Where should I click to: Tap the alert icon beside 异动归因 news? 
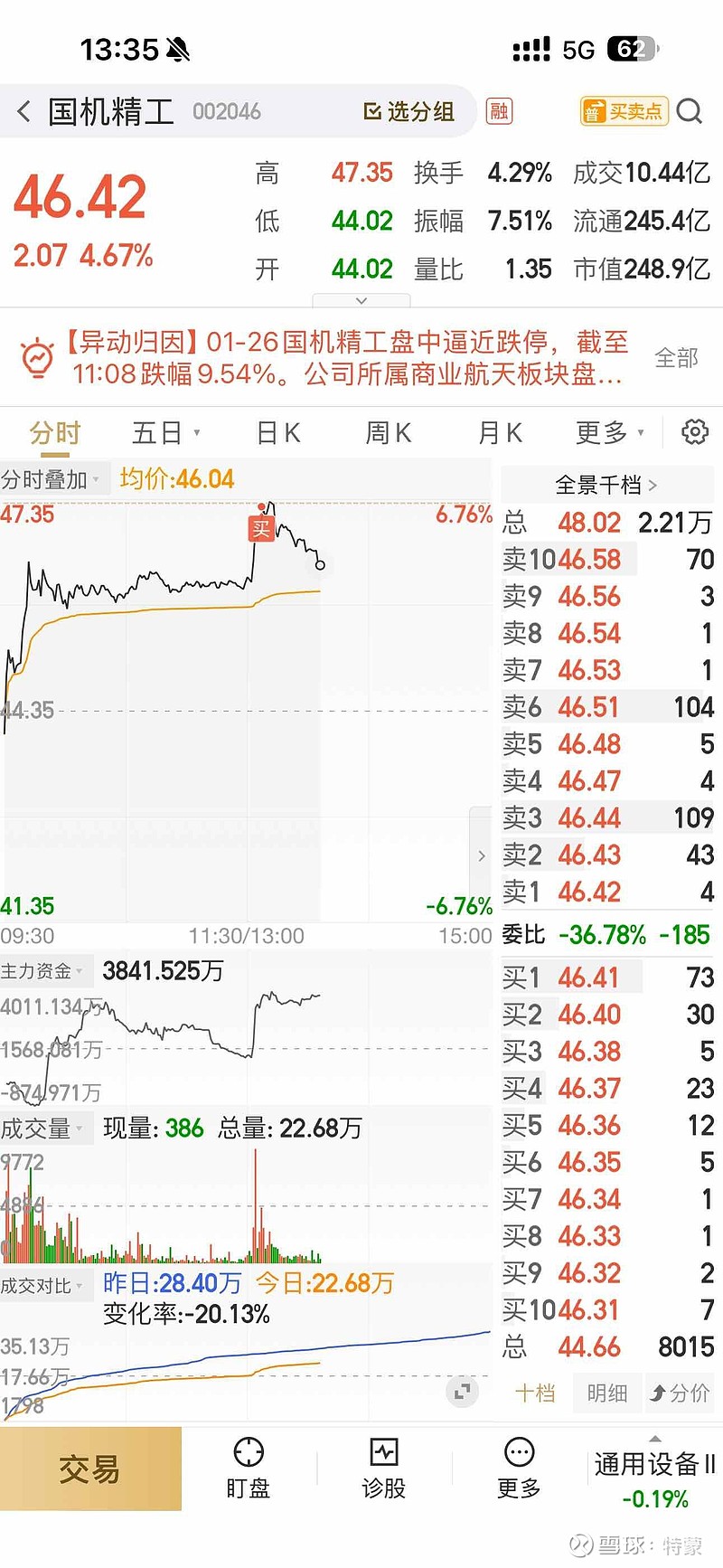[37, 358]
